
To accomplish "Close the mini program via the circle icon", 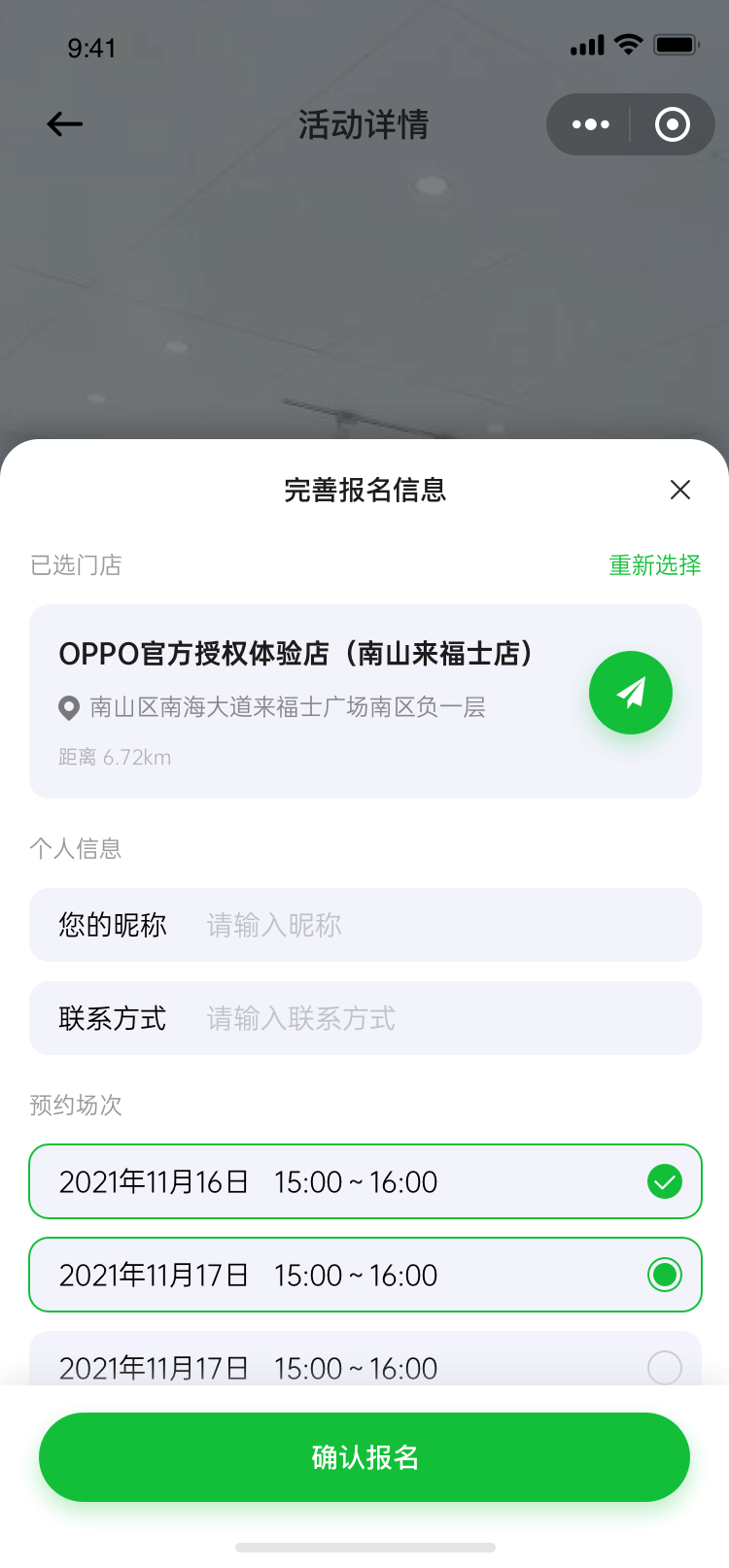I will coord(673,124).
